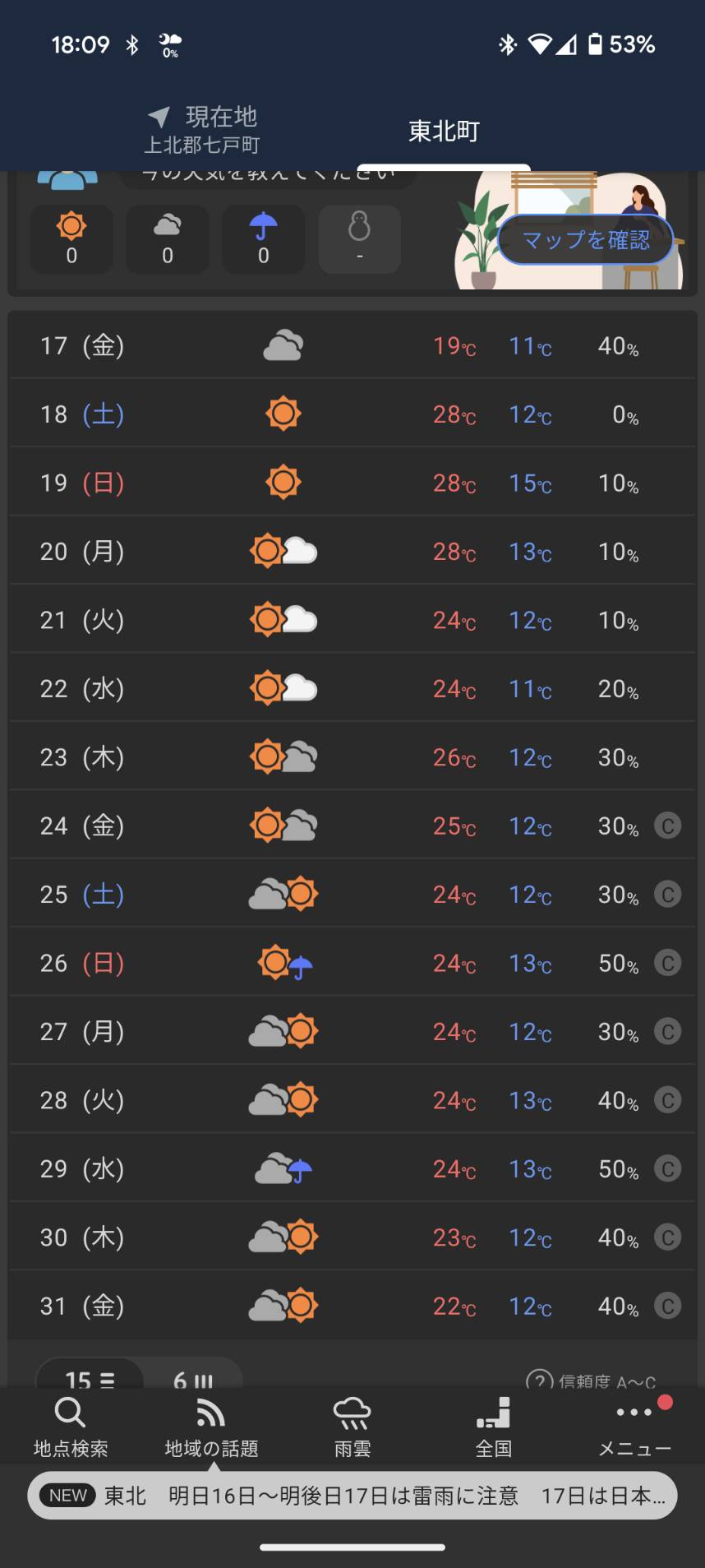The height and width of the screenshot is (1568, 705).
Task: Switch to the 全国 nationwide view
Action: [494, 1428]
